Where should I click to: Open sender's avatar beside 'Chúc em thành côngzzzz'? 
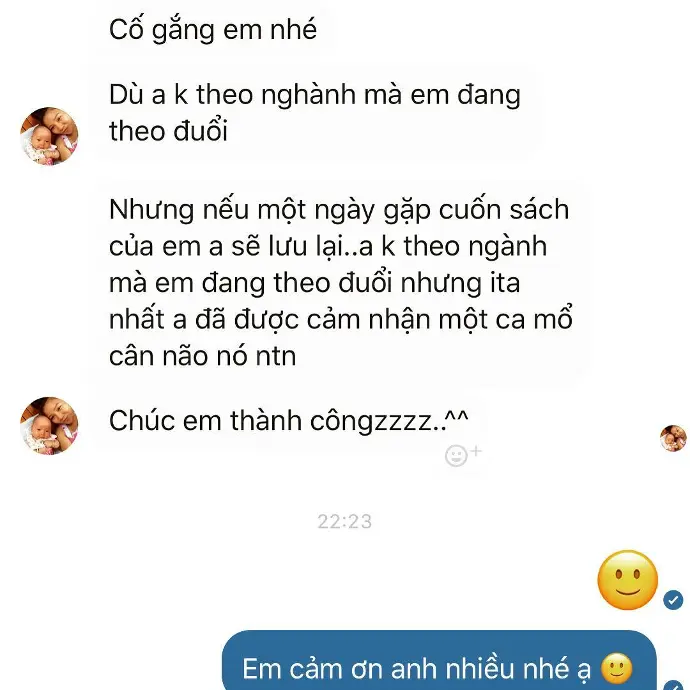49,425
